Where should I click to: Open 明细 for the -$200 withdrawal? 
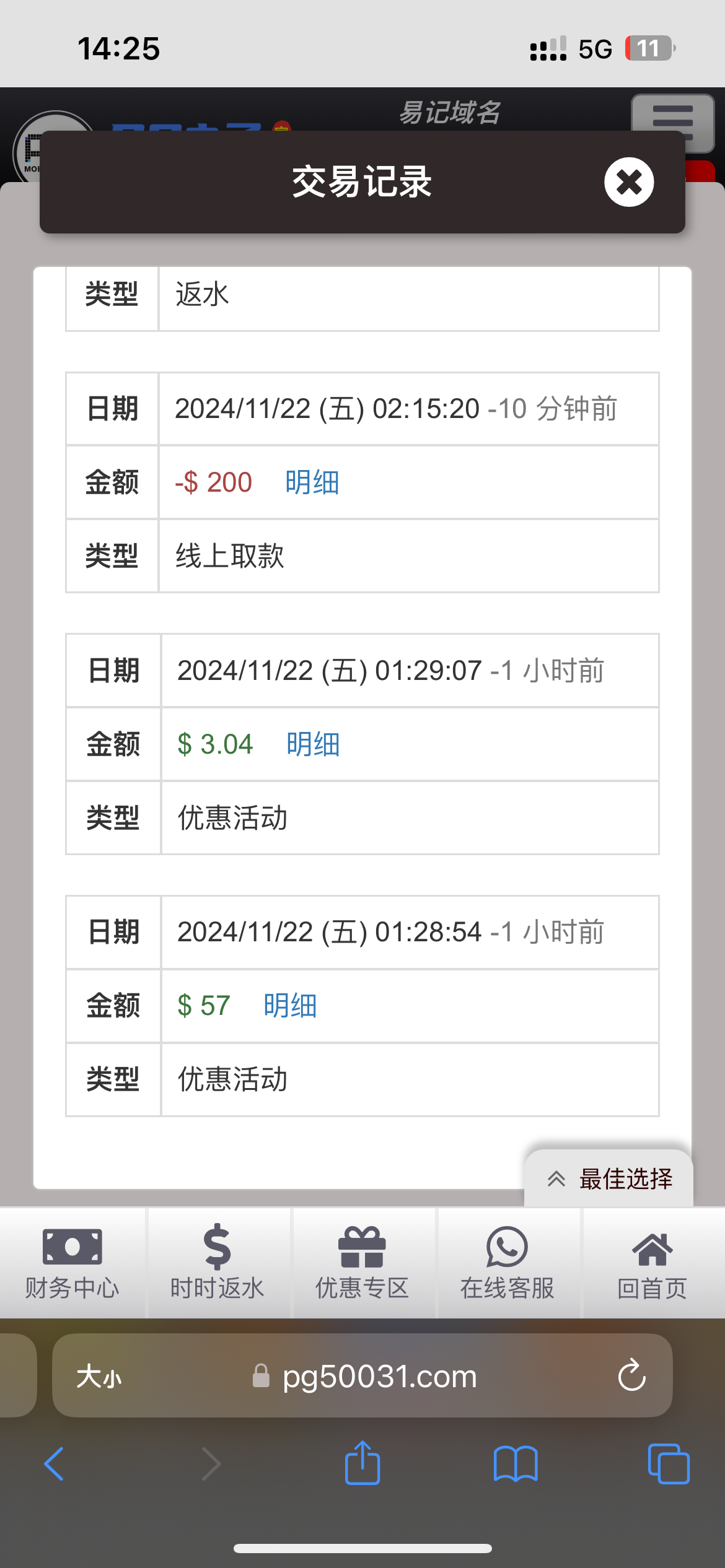pos(312,482)
